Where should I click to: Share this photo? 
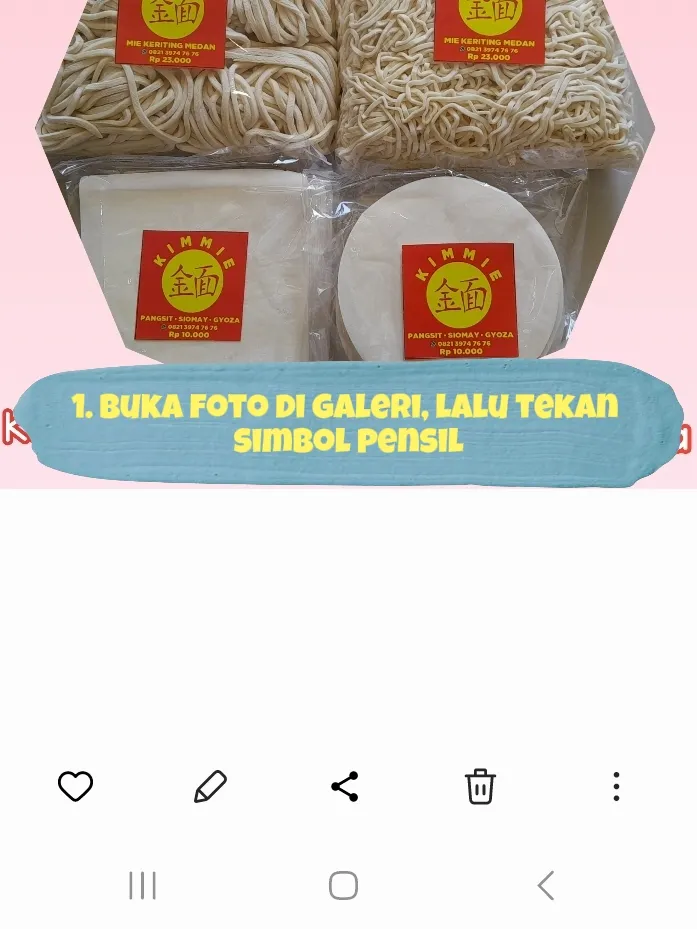click(344, 787)
